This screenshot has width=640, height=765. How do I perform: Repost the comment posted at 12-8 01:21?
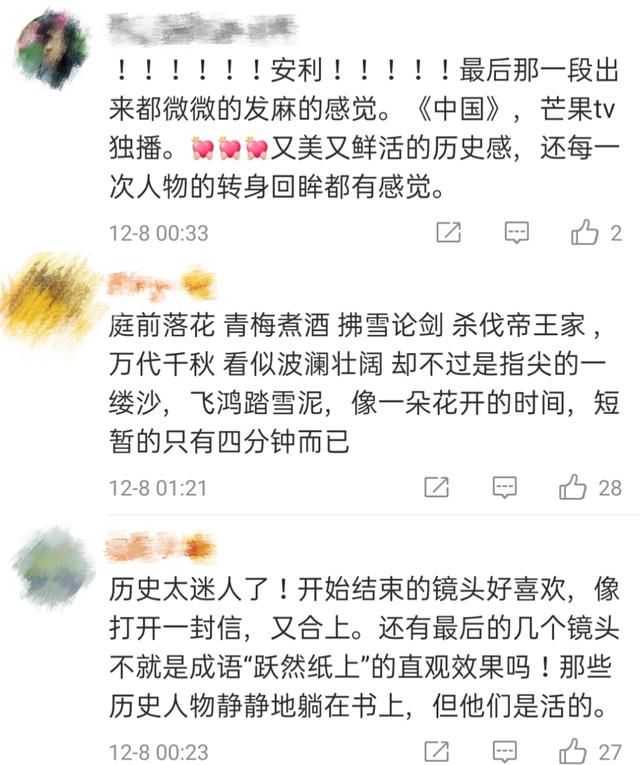(x=436, y=488)
